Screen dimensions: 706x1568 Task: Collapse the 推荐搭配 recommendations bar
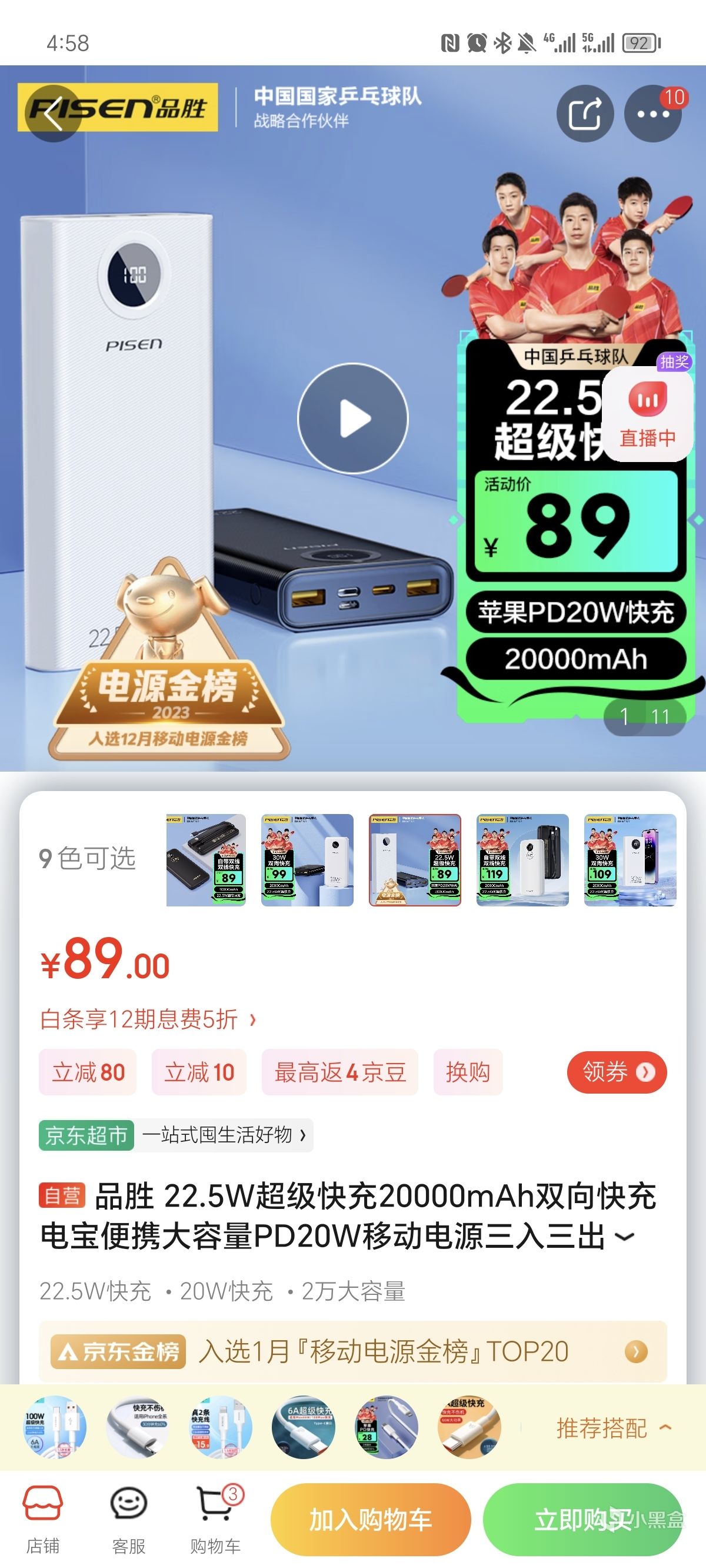[x=614, y=1428]
